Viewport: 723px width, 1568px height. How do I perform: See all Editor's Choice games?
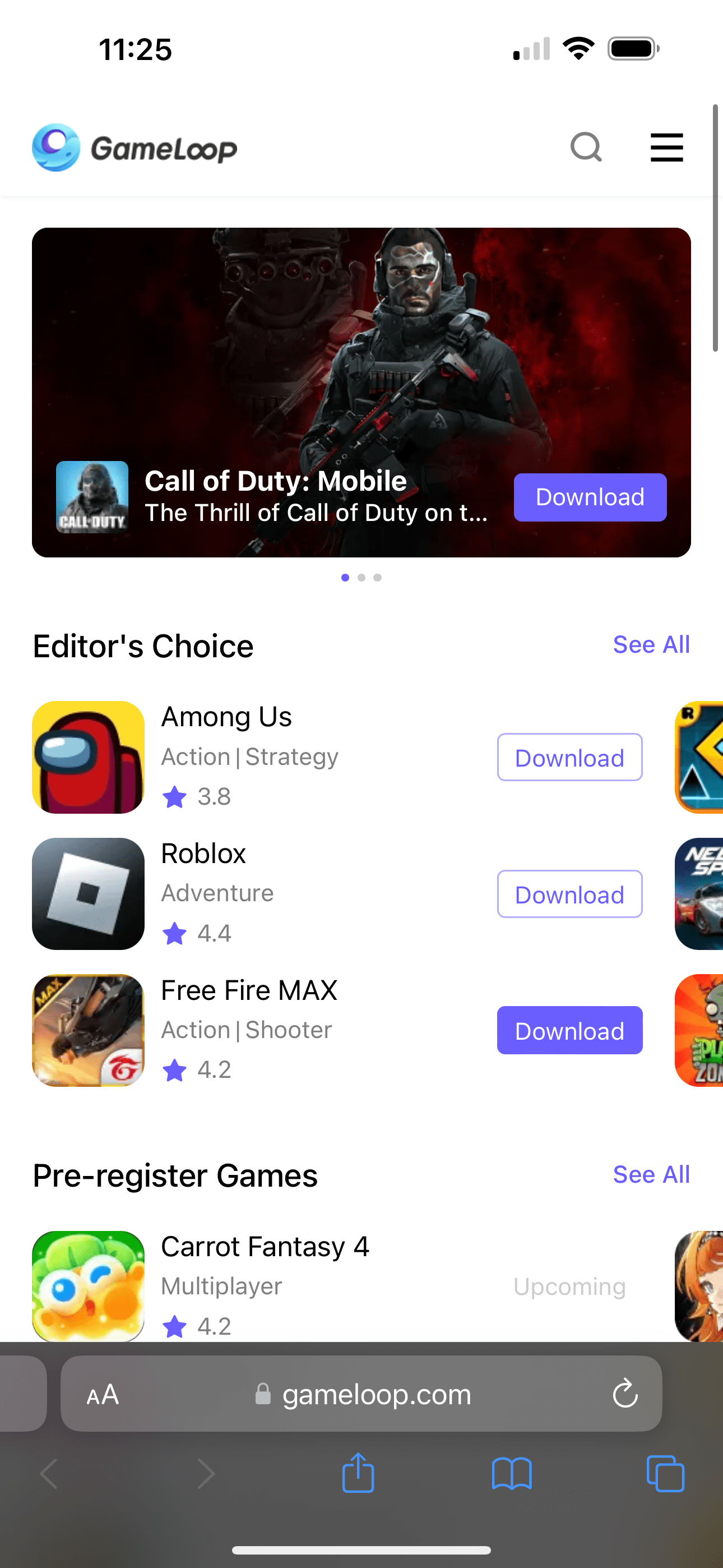[651, 644]
